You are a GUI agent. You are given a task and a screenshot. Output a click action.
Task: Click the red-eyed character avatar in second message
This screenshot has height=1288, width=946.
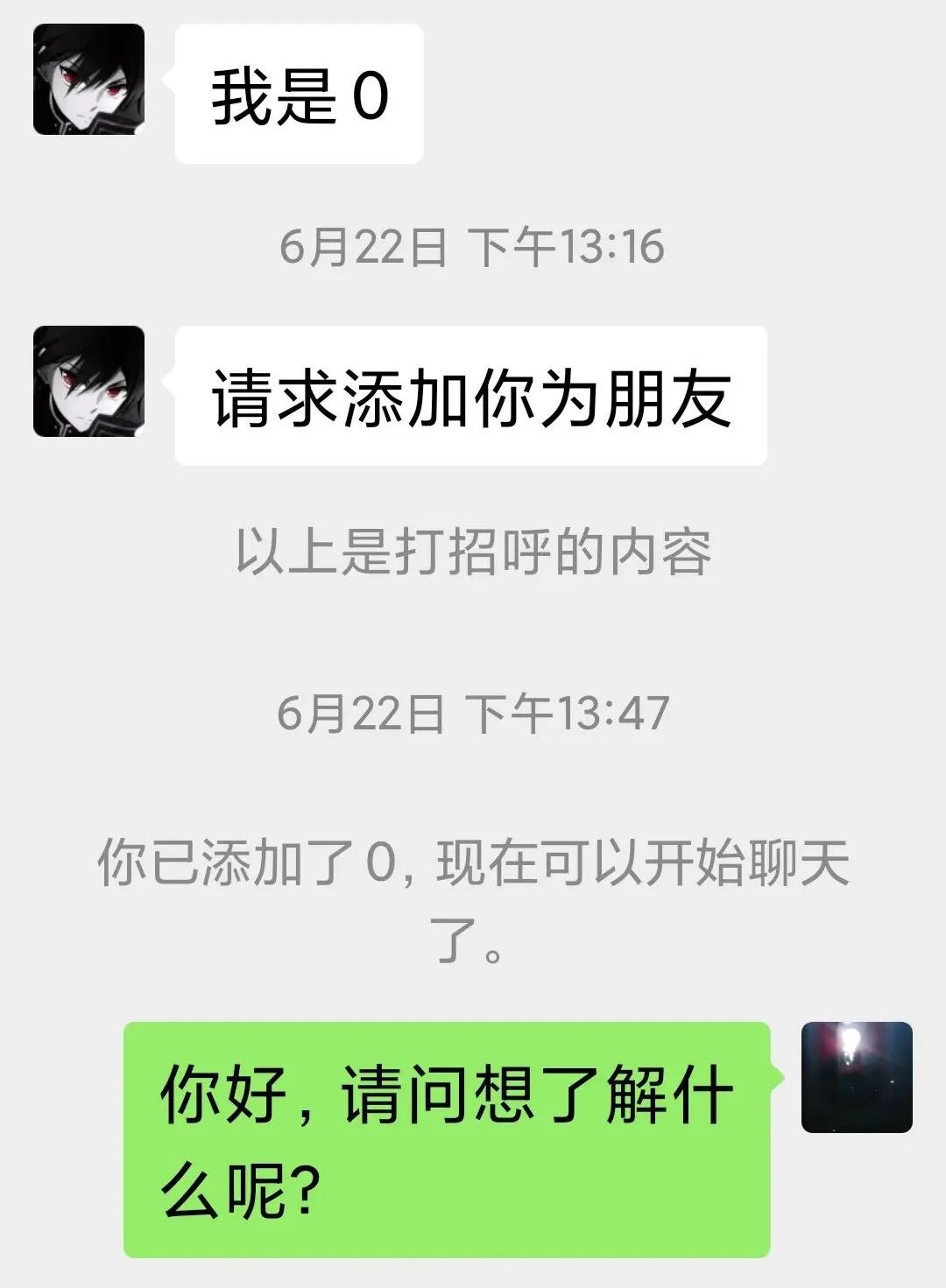(88, 383)
